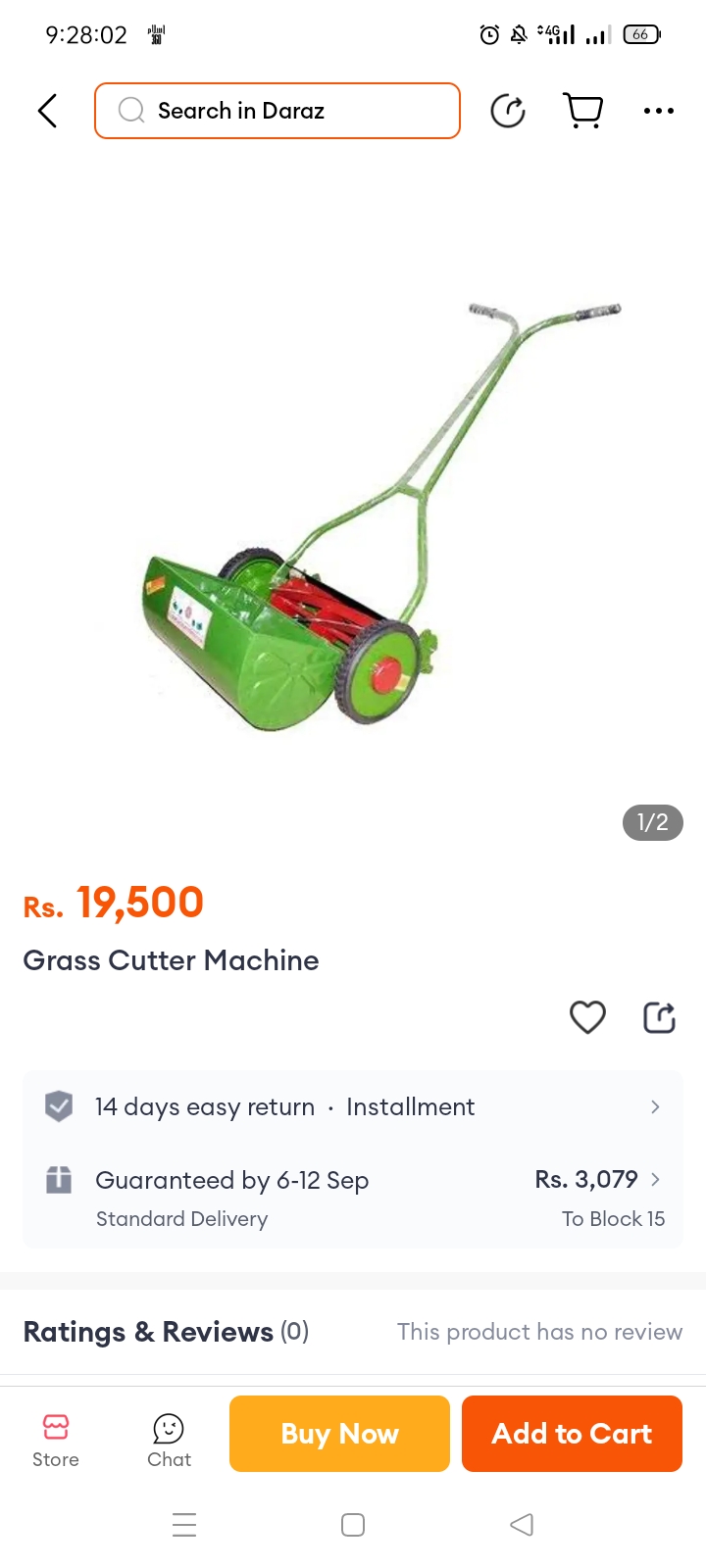Open 14 days easy return details
Image resolution: width=706 pixels, height=1568 pixels.
353,1107
